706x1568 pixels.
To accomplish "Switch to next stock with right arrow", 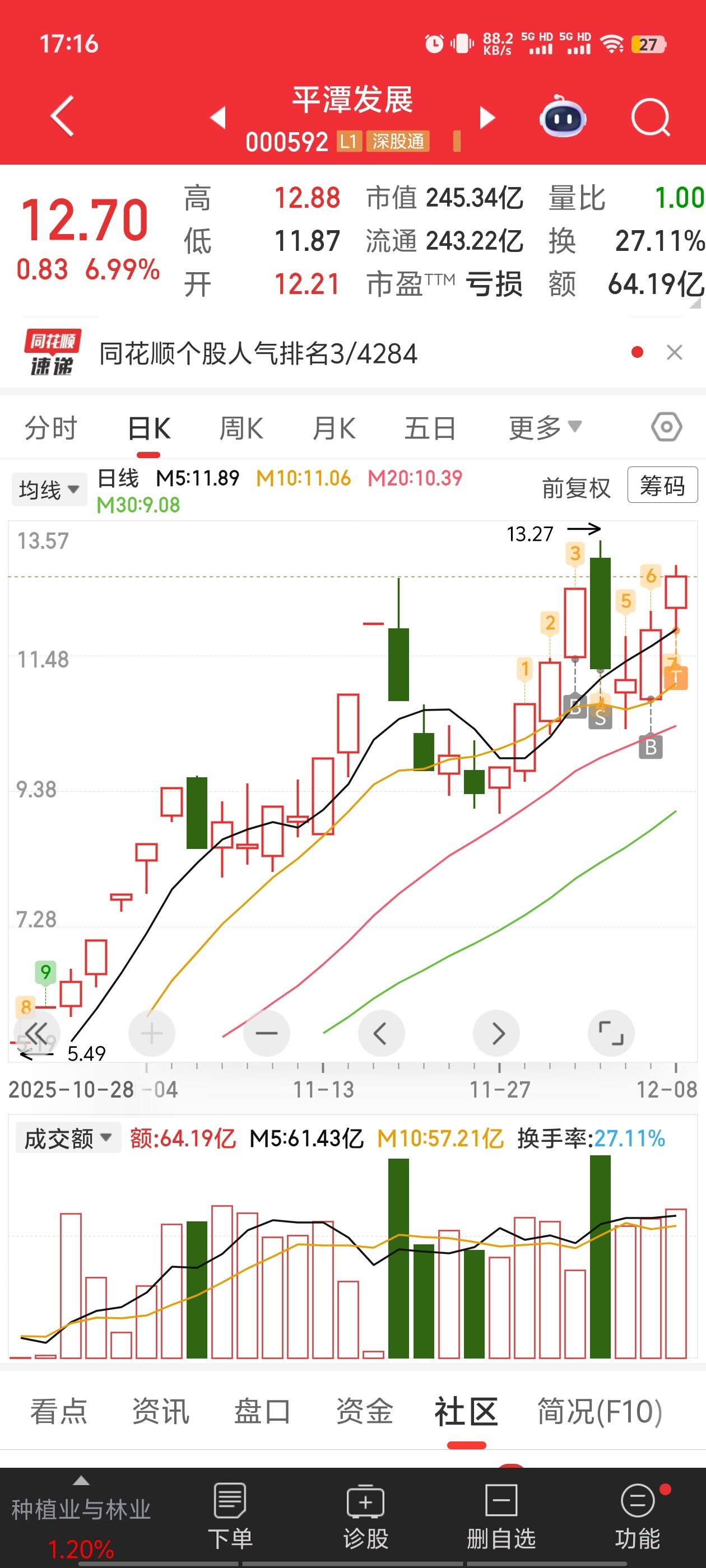I will (x=487, y=118).
